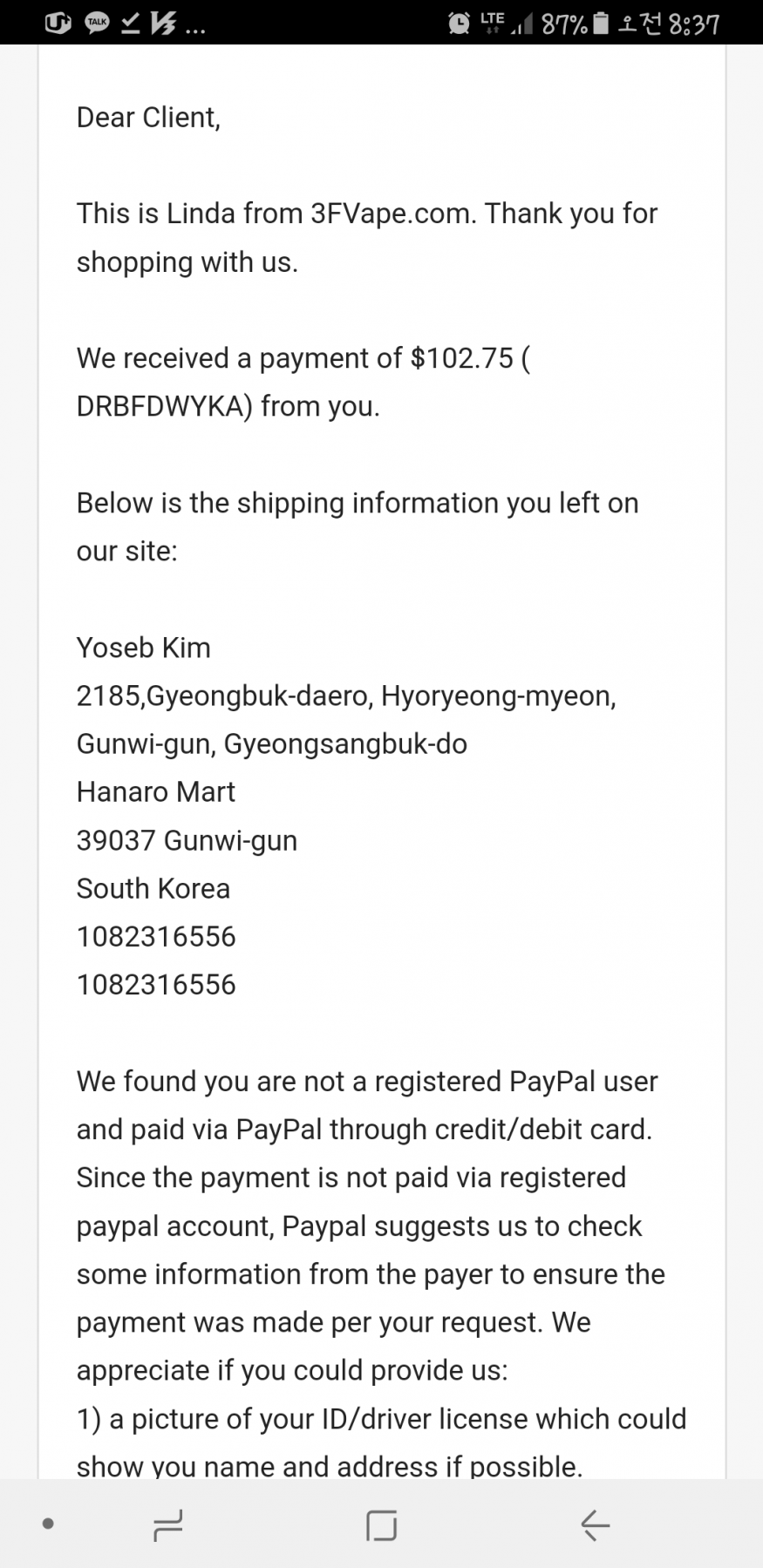Tap the home button in navigation bar
The image size is (763, 1568).
click(x=381, y=1524)
